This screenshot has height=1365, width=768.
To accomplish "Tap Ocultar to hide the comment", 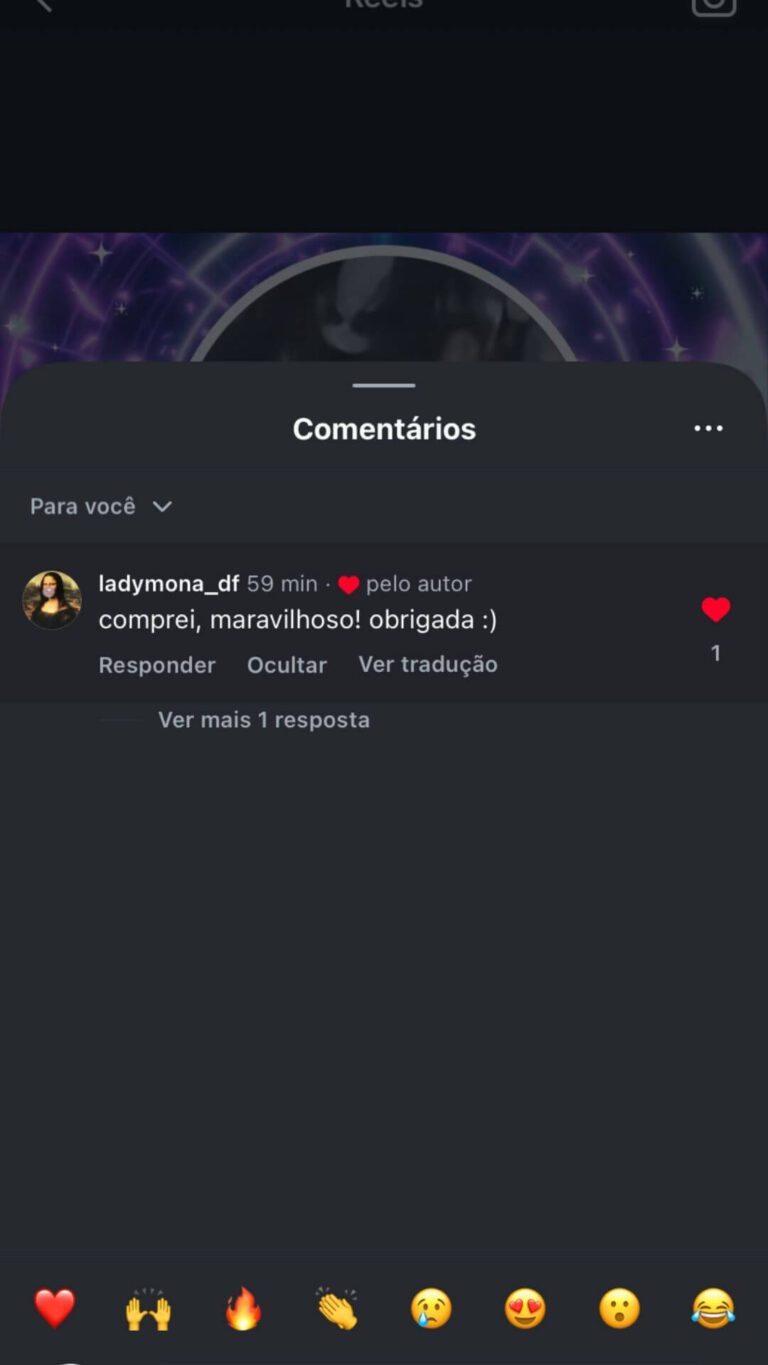I will pos(287,665).
